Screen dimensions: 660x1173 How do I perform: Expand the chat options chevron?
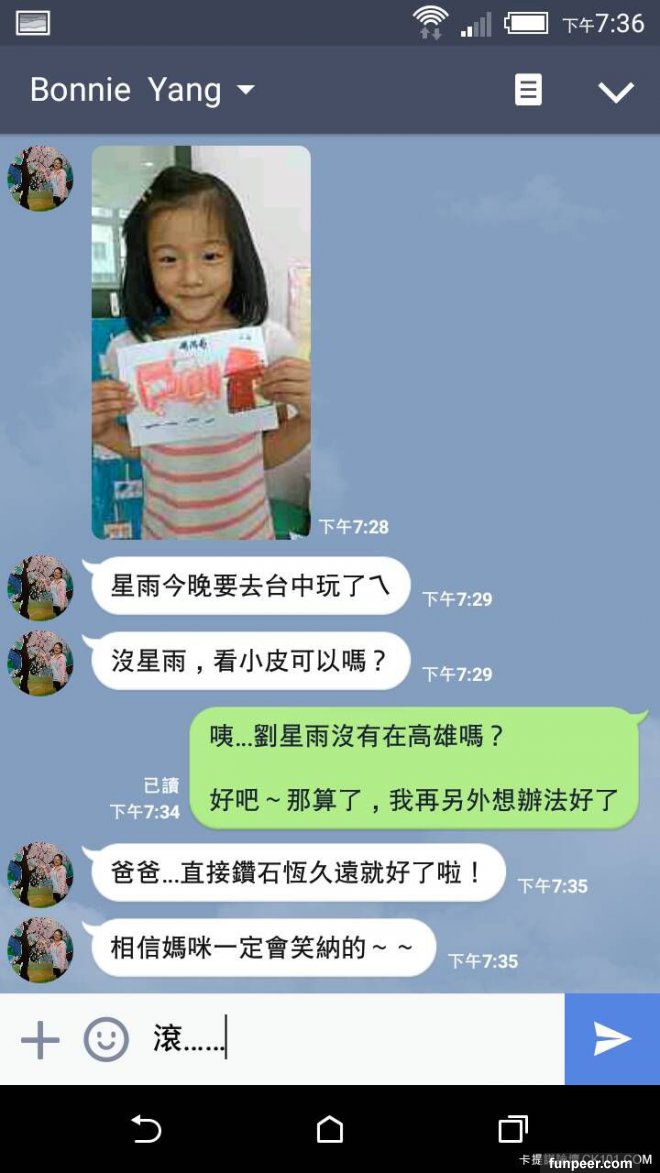615,91
